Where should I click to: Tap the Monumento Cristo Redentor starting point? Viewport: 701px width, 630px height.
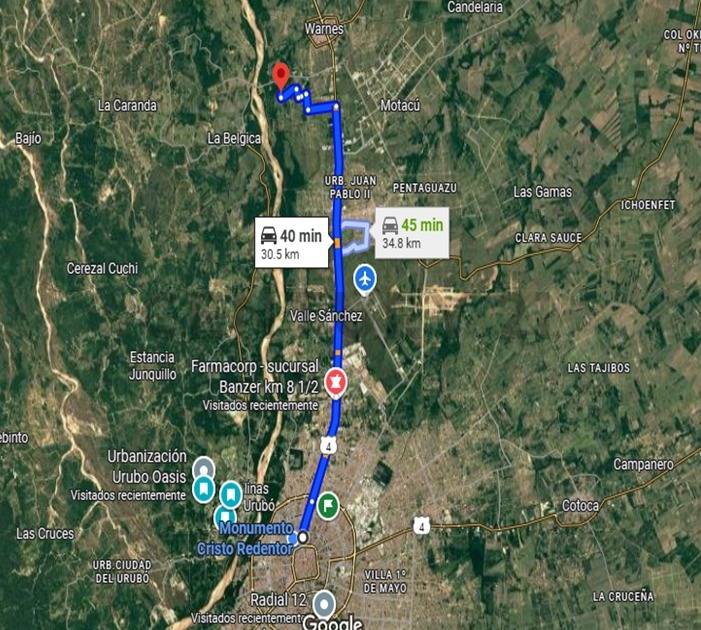pyautogui.click(x=303, y=537)
